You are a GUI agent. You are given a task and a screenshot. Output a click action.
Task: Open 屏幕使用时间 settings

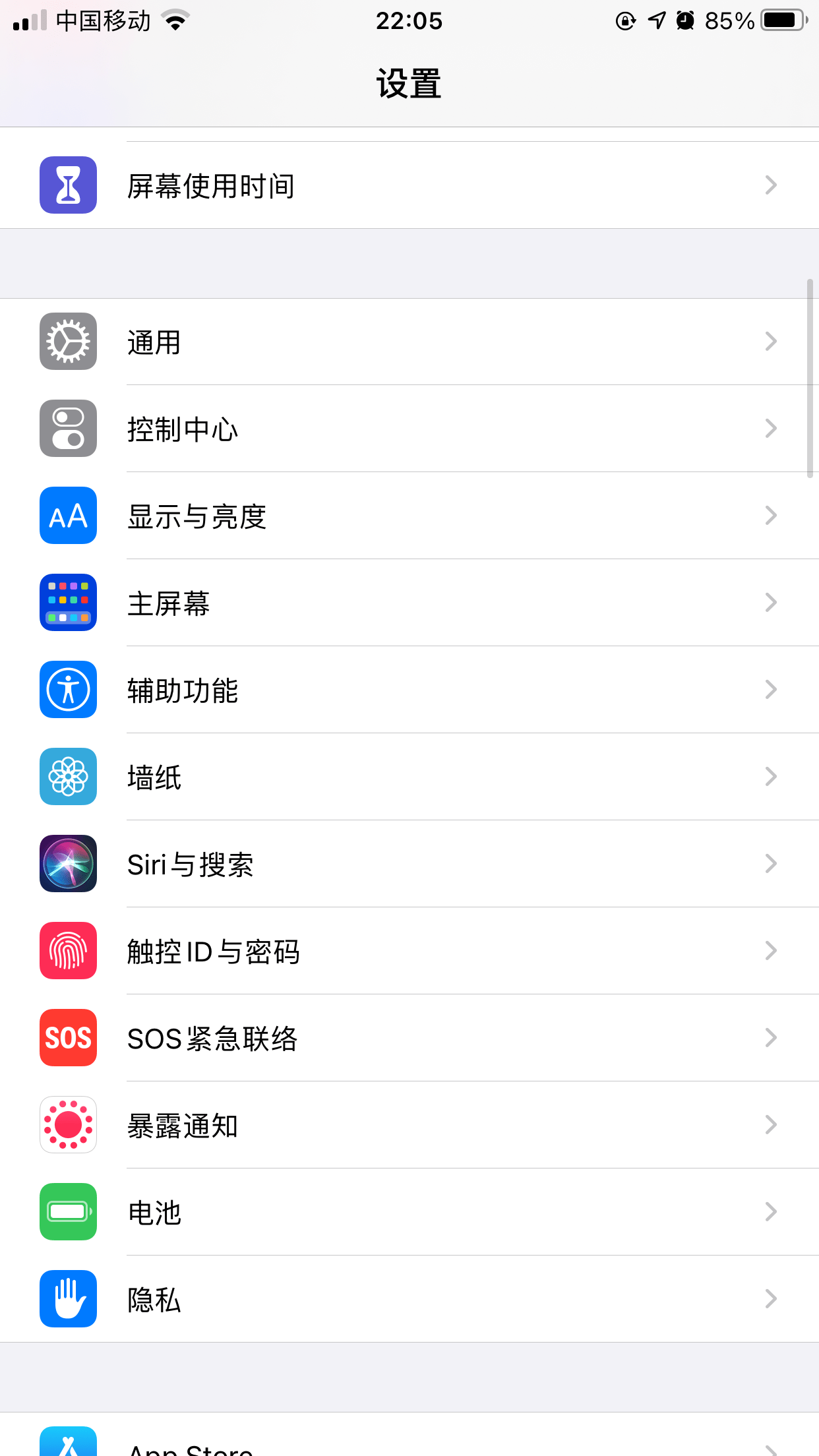click(409, 185)
